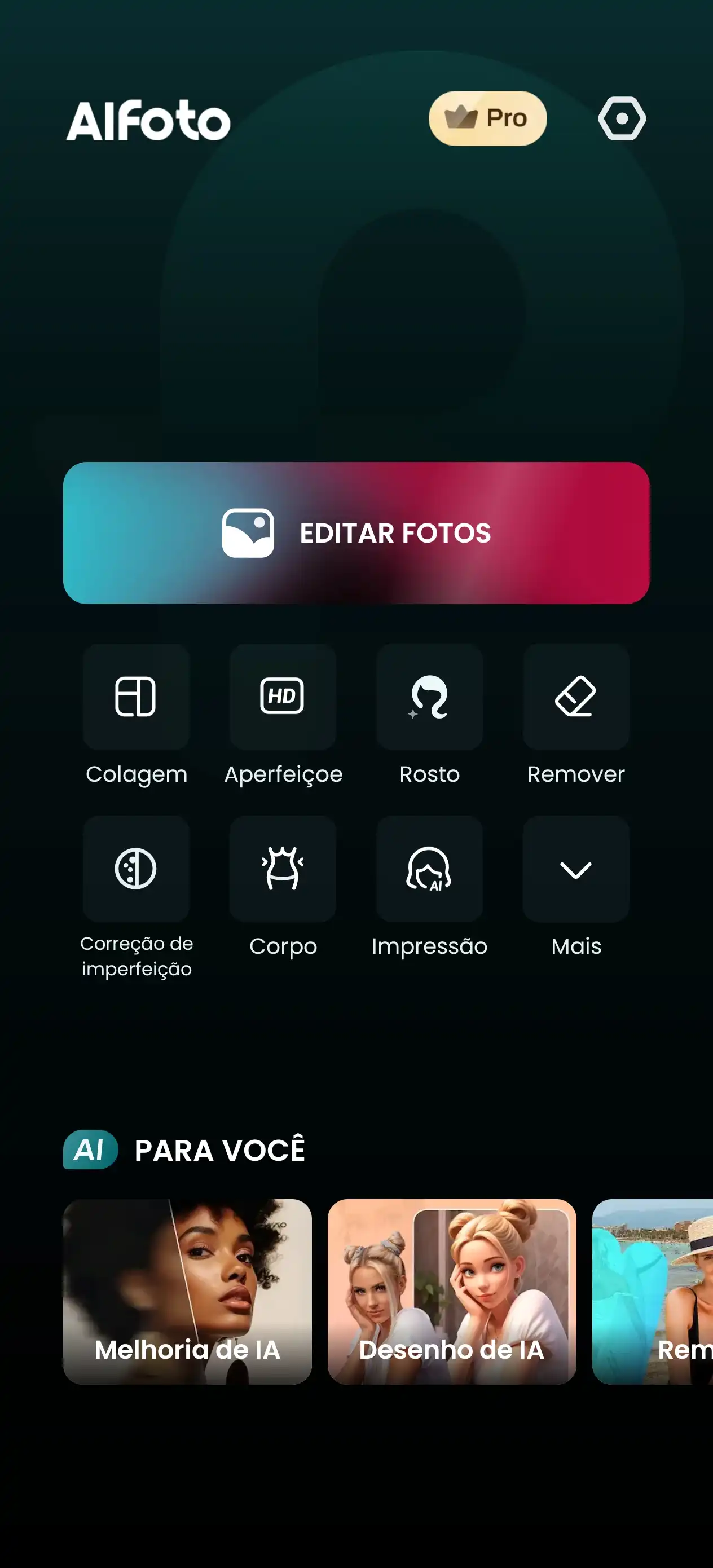This screenshot has height=1568, width=713.
Task: Open the Melhoria de IA card
Action: (x=187, y=1292)
